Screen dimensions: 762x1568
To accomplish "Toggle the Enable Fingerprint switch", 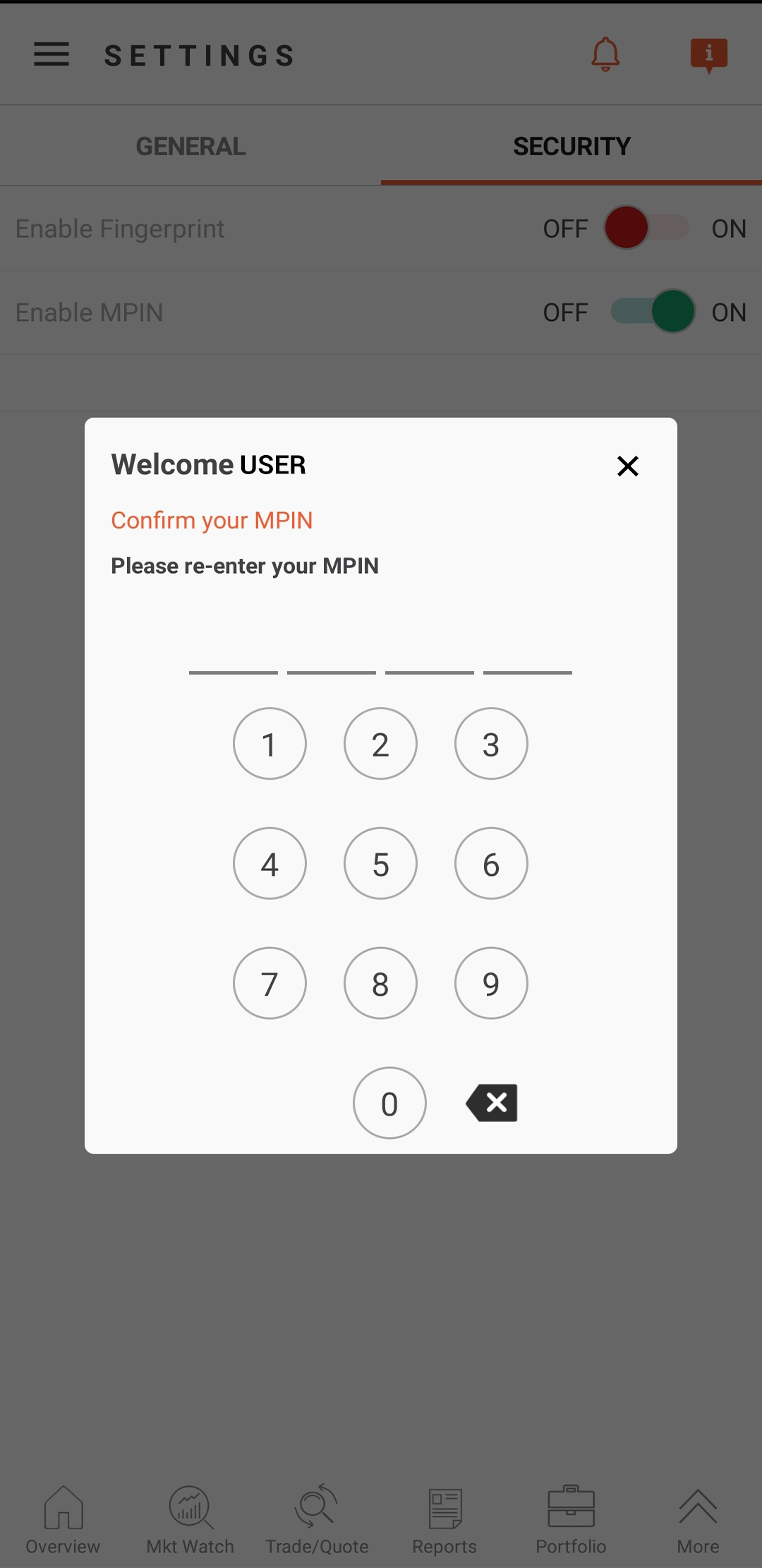I will 646,228.
